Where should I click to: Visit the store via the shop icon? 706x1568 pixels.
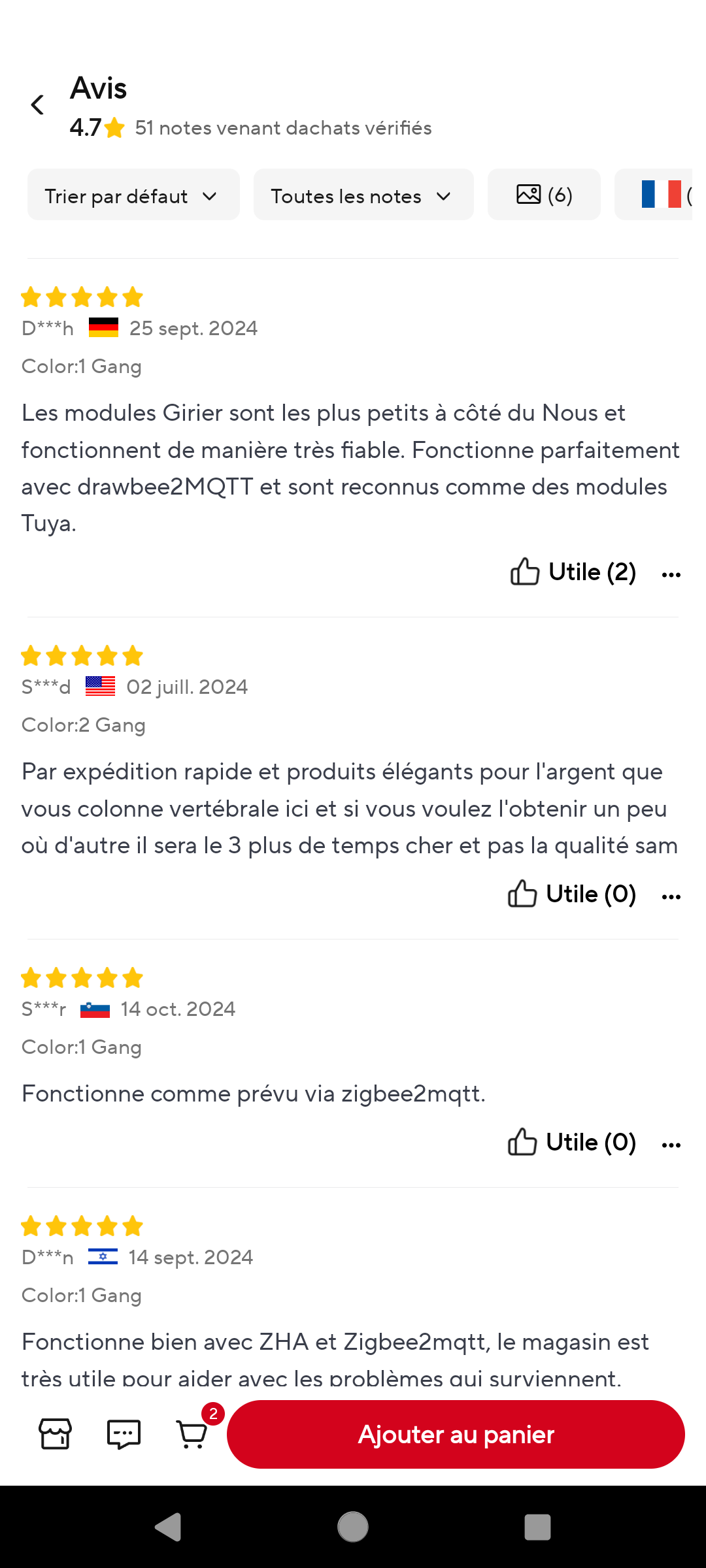pos(56,1434)
